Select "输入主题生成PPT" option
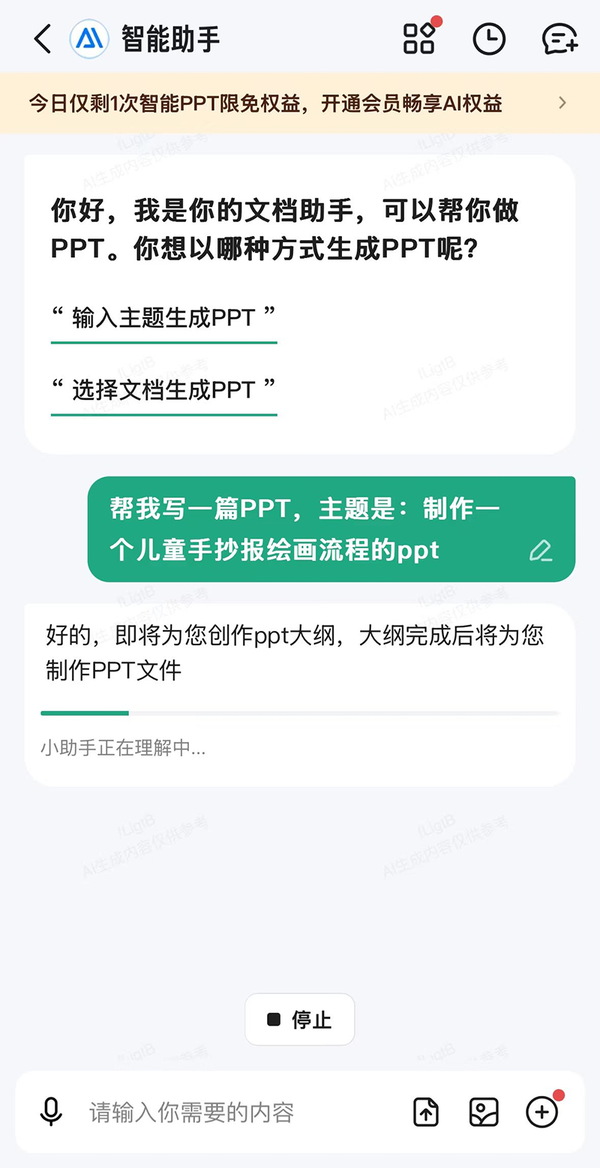600x1168 pixels. pyautogui.click(x=164, y=318)
